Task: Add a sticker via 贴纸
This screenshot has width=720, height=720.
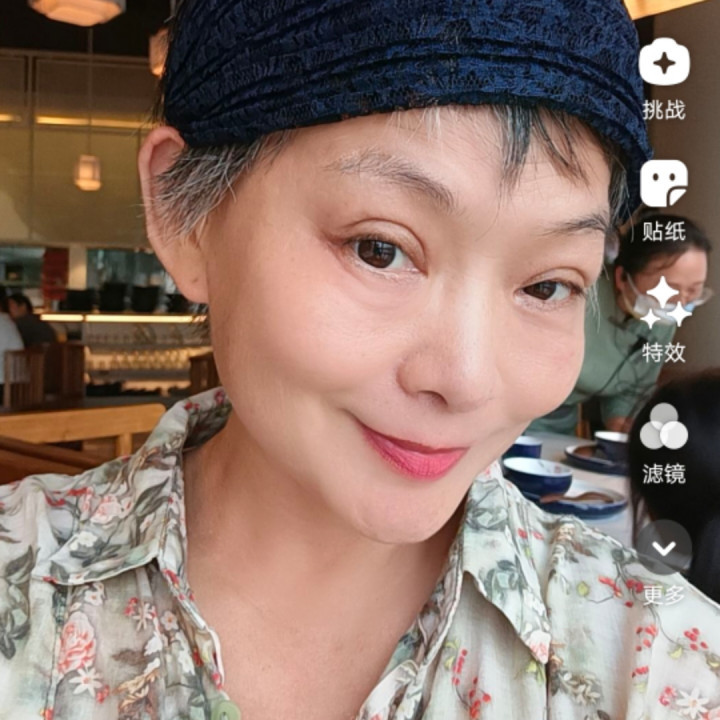Action: click(664, 185)
